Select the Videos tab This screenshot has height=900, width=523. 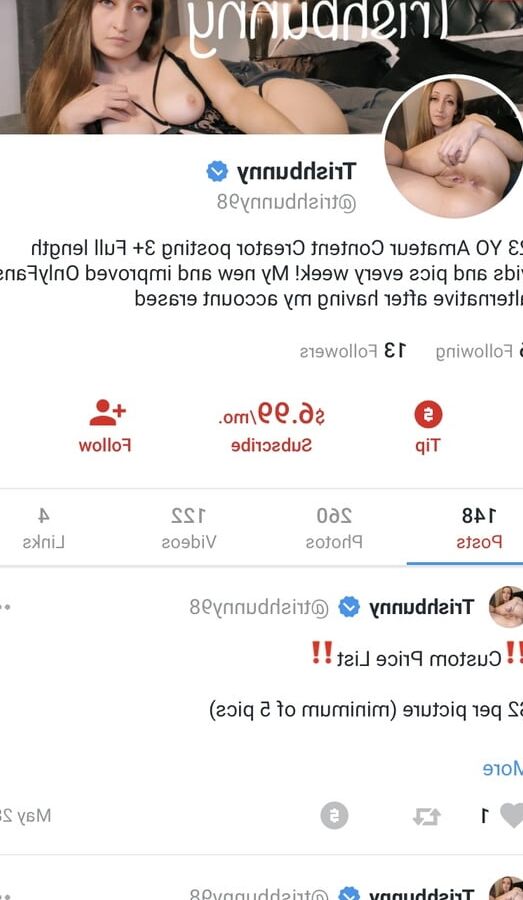[188, 529]
